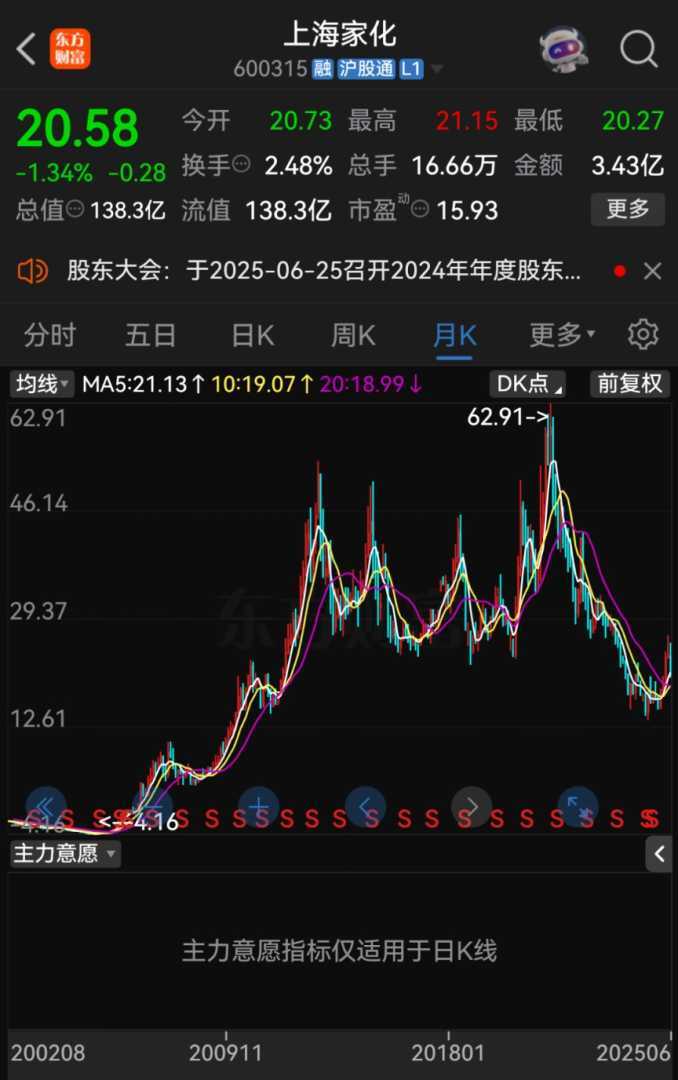Expand the 更多 chart period dropdown
Screen dimensions: 678x1080
tap(561, 335)
